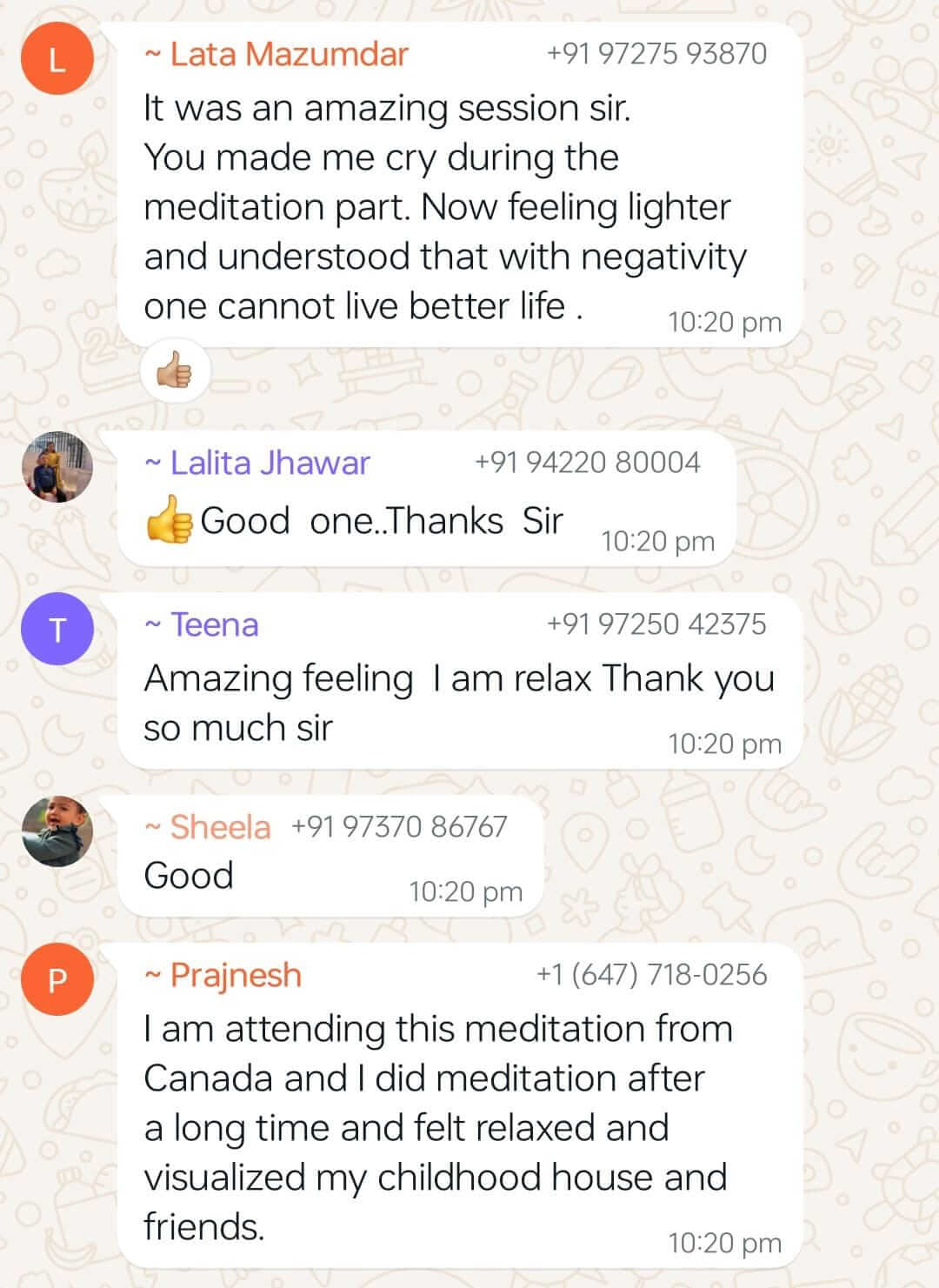Open Teena's profile avatar
The height and width of the screenshot is (1288, 939).
tap(57, 630)
